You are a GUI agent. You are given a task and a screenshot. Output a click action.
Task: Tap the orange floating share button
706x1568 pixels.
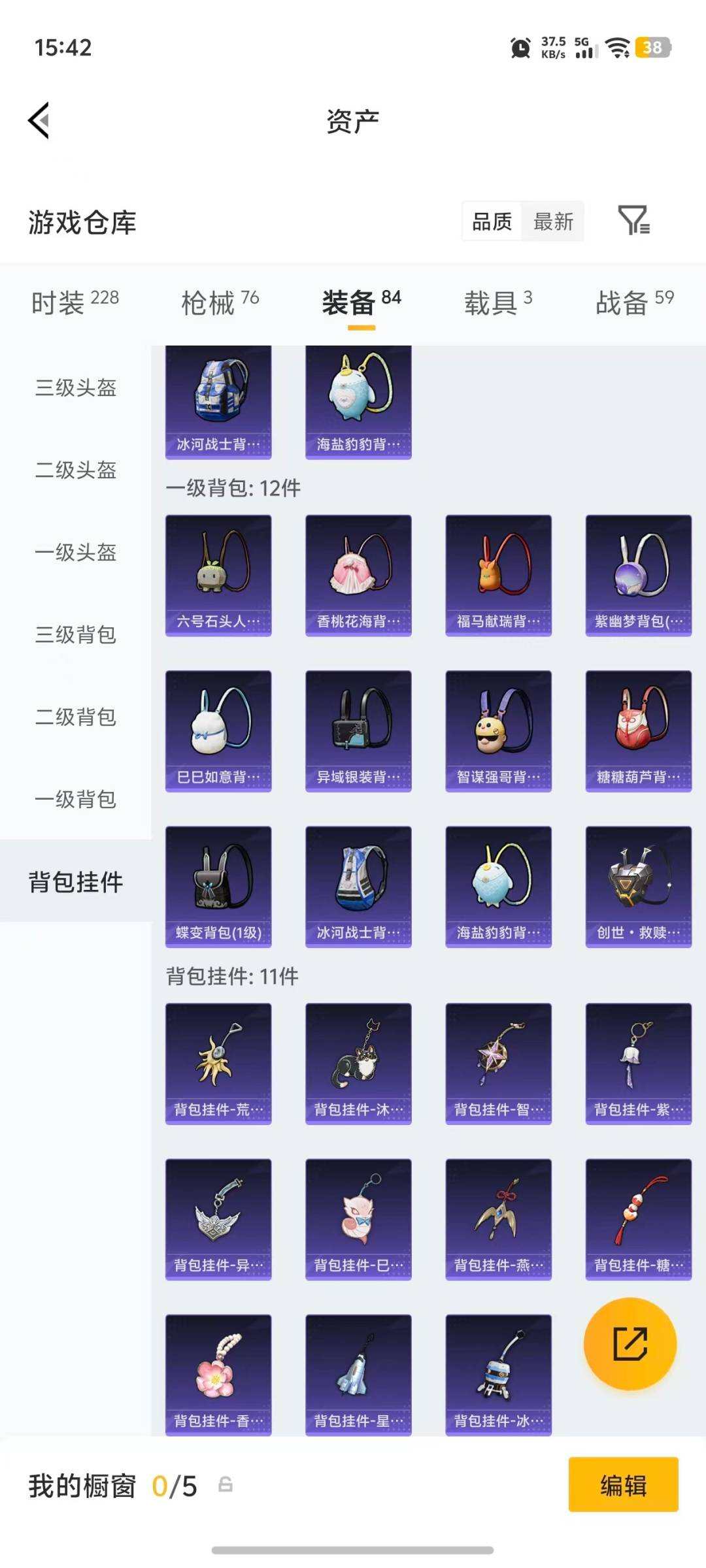[x=630, y=1344]
